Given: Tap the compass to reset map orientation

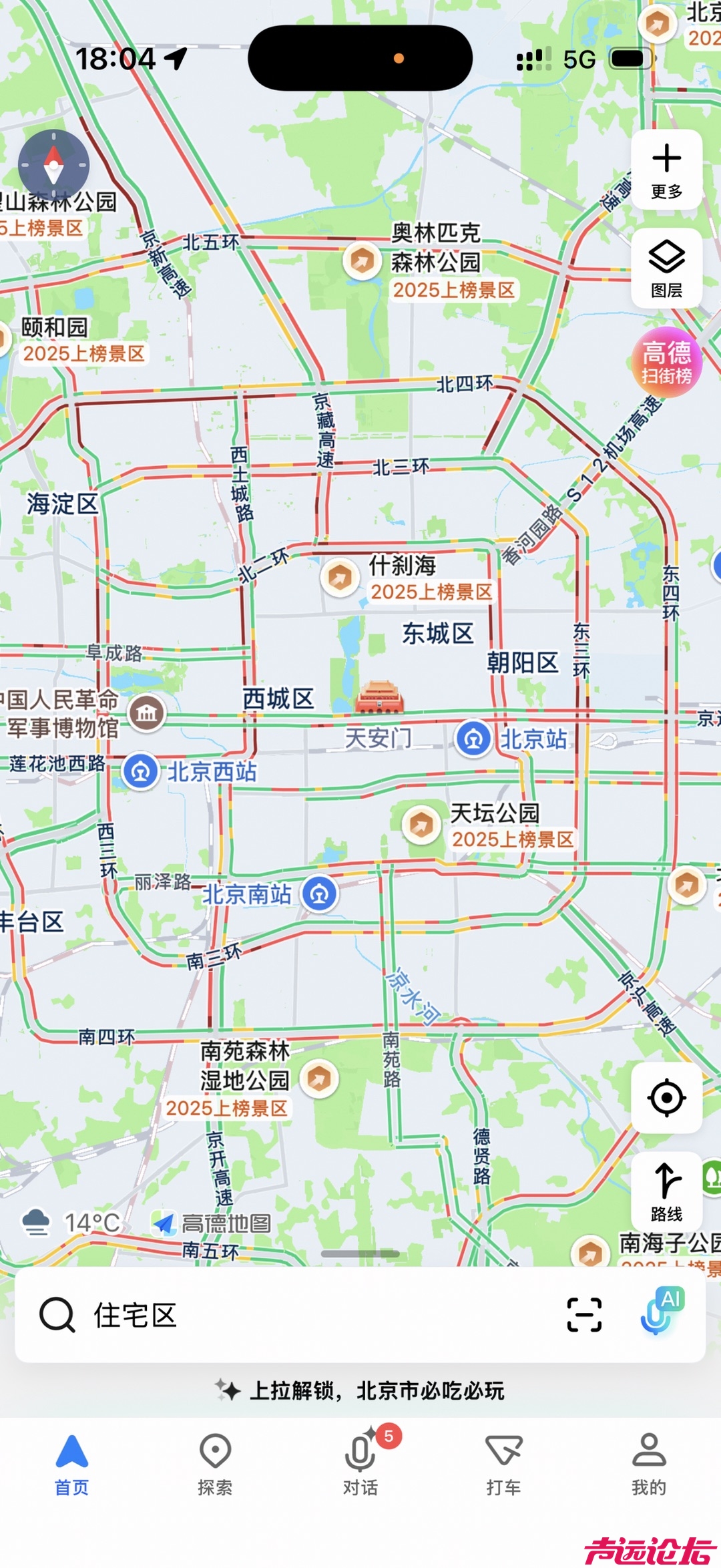Looking at the screenshot, I should point(53,165).
